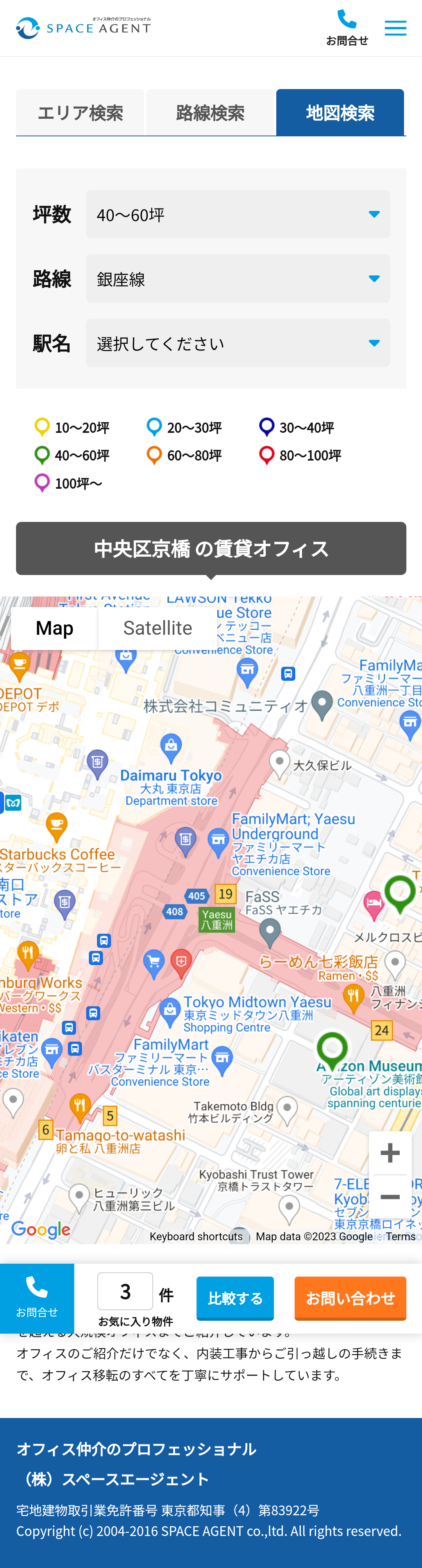Zoom in on the map
This screenshot has height=1568, width=422.
(390, 1152)
